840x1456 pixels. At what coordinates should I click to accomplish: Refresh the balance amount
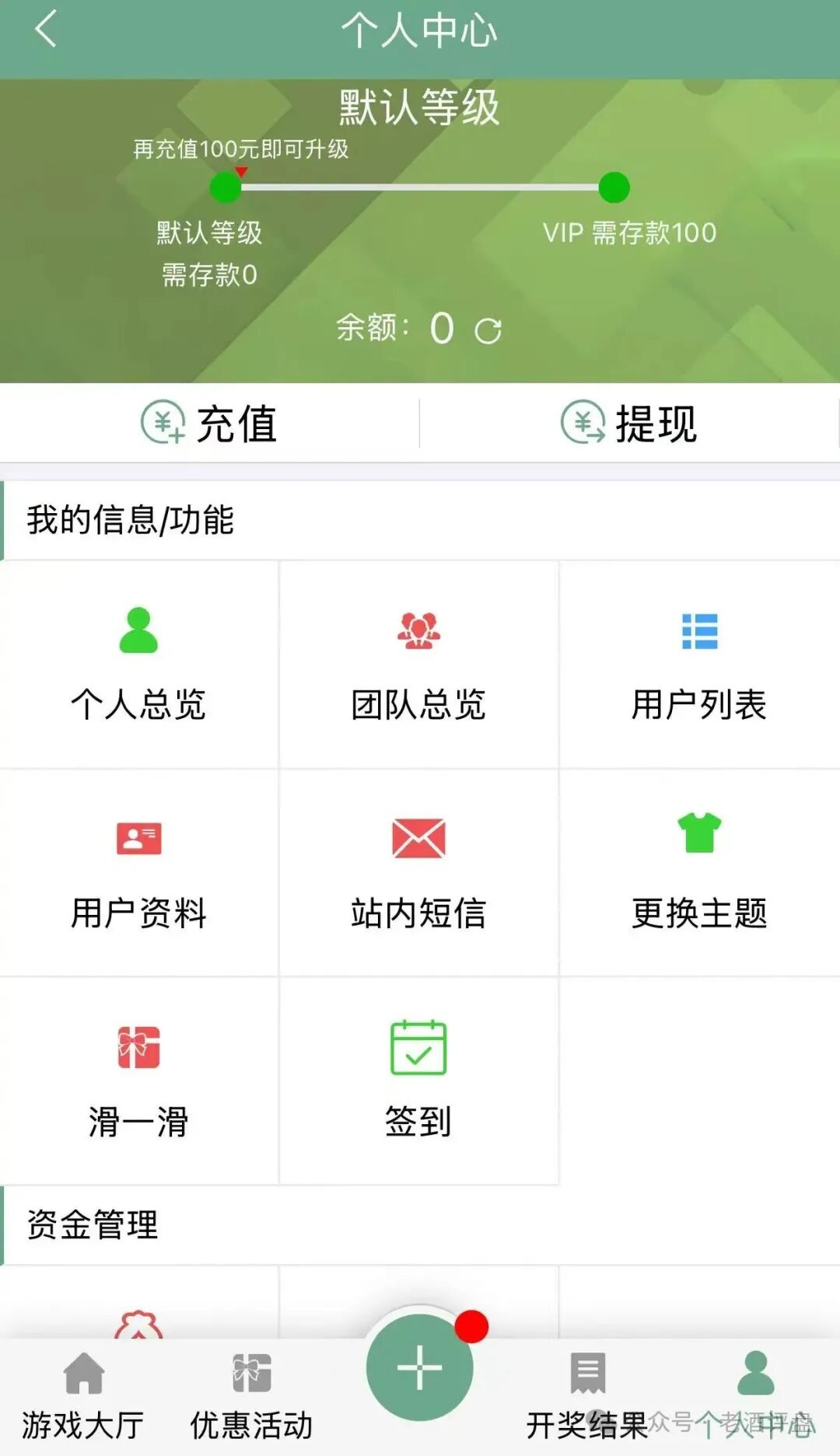(x=488, y=331)
